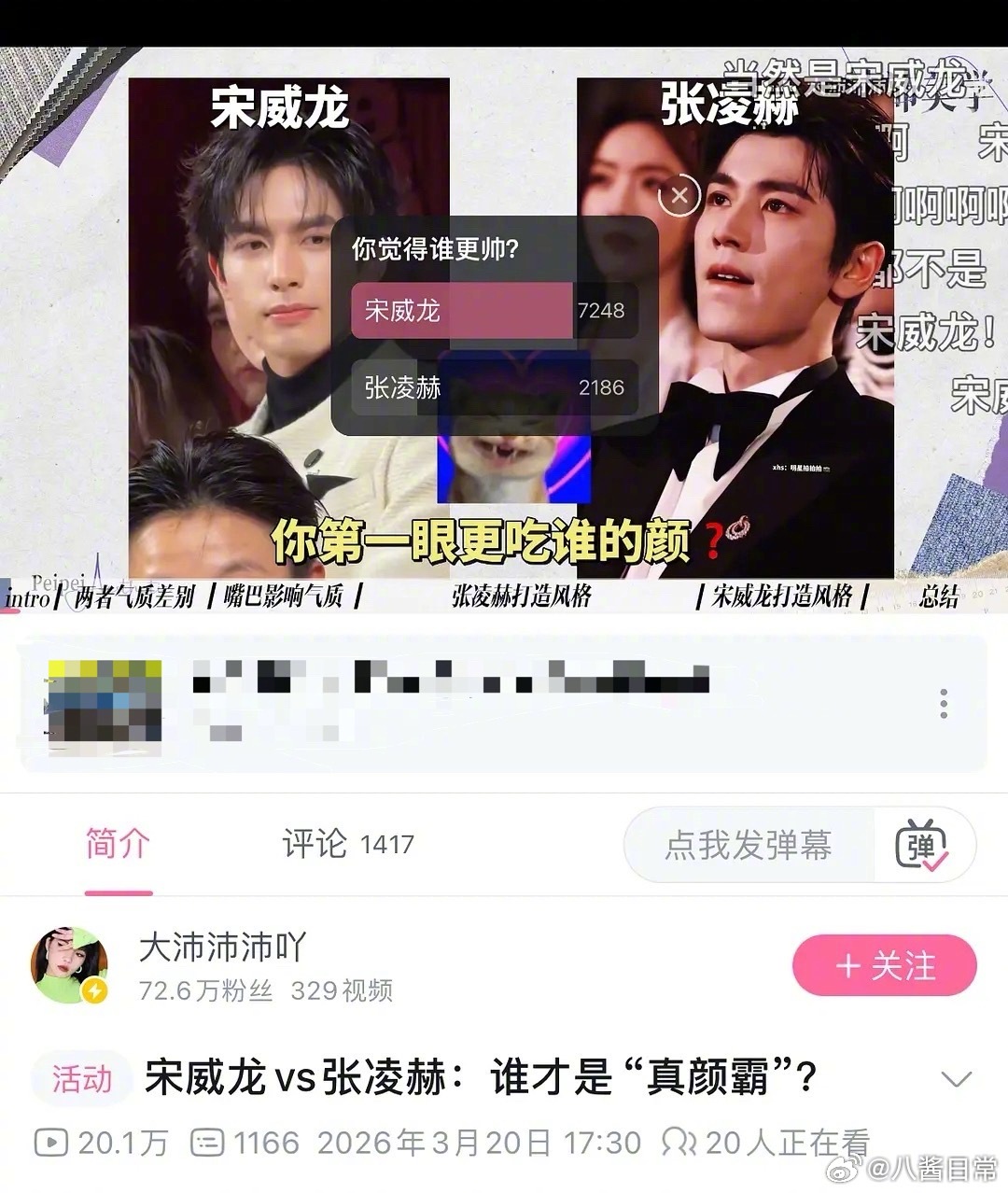Screen dimensions: 1008x1193
Task: Click the pink 关注 follow button
Action: pos(885,966)
